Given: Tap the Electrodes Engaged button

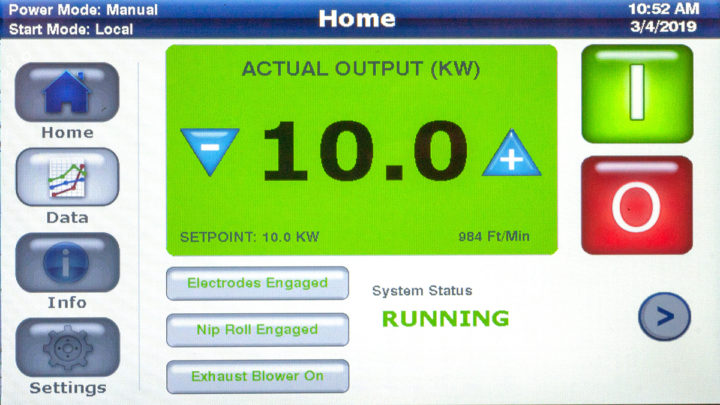Looking at the screenshot, I should (x=257, y=283).
